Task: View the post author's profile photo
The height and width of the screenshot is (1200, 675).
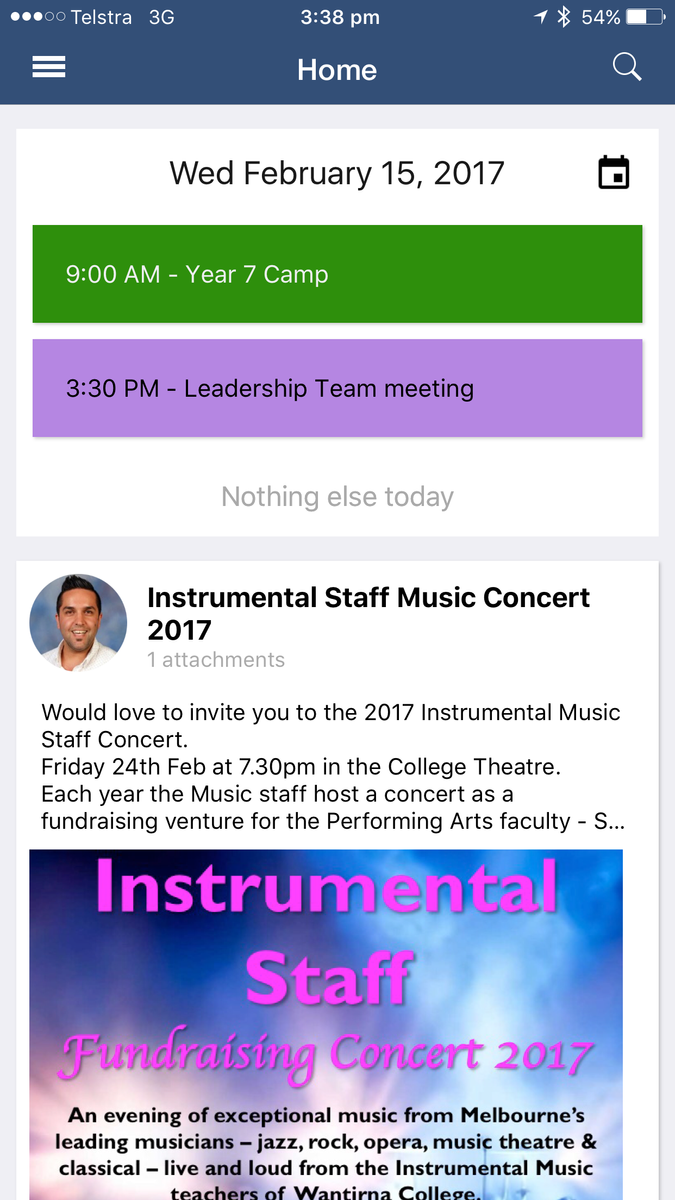Action: (x=78, y=622)
